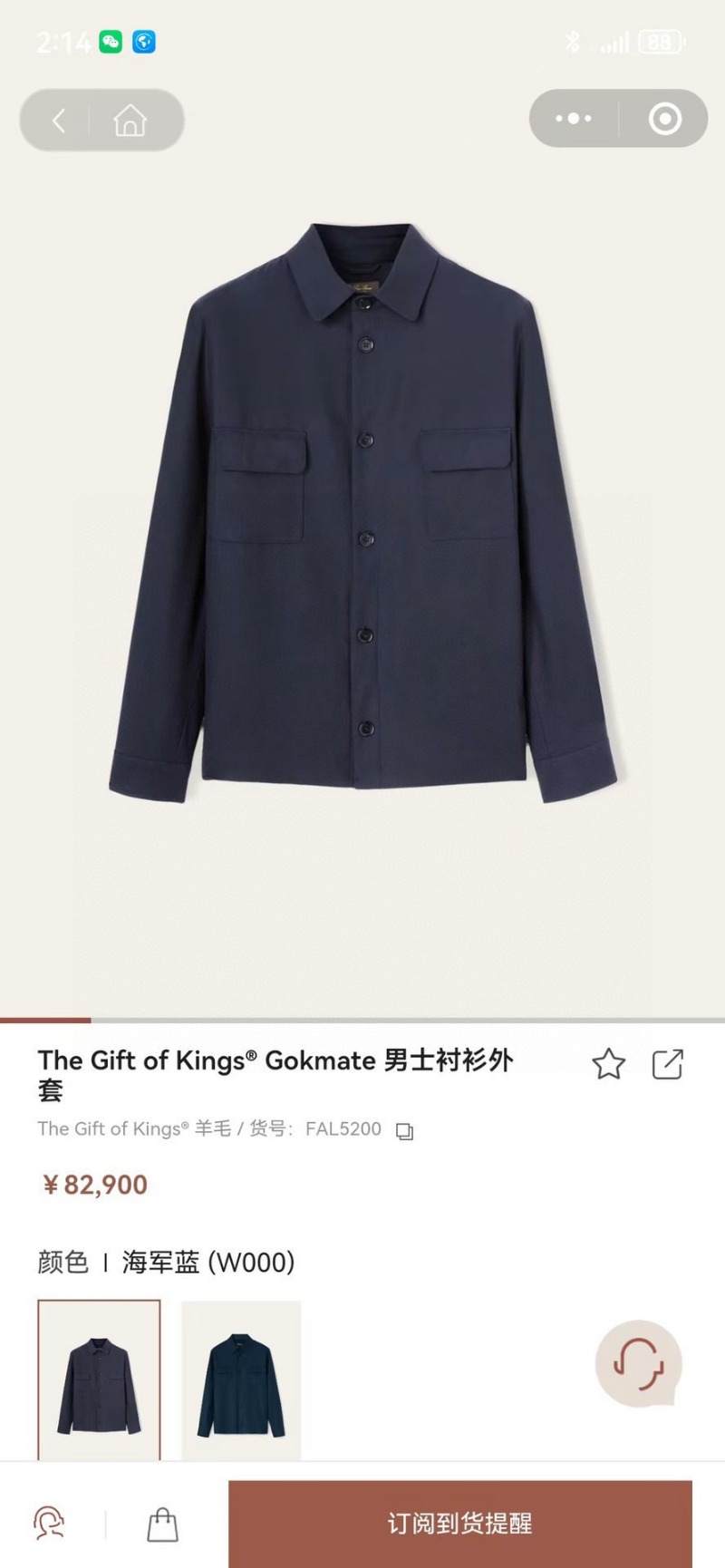The image size is (725, 1568).
Task: Return to the mini program home
Action: pos(130,120)
